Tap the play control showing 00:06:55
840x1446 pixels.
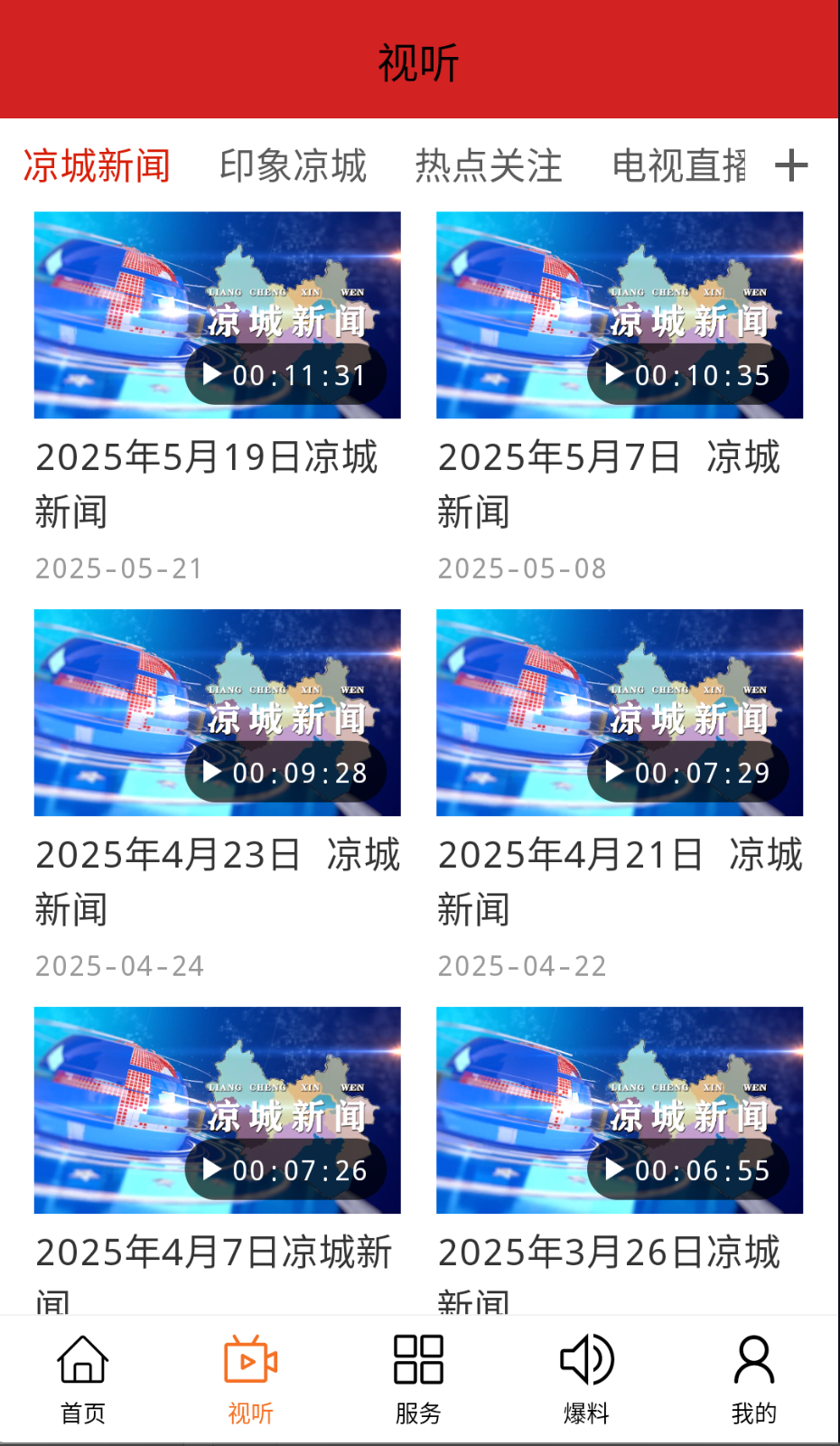[x=691, y=1169]
